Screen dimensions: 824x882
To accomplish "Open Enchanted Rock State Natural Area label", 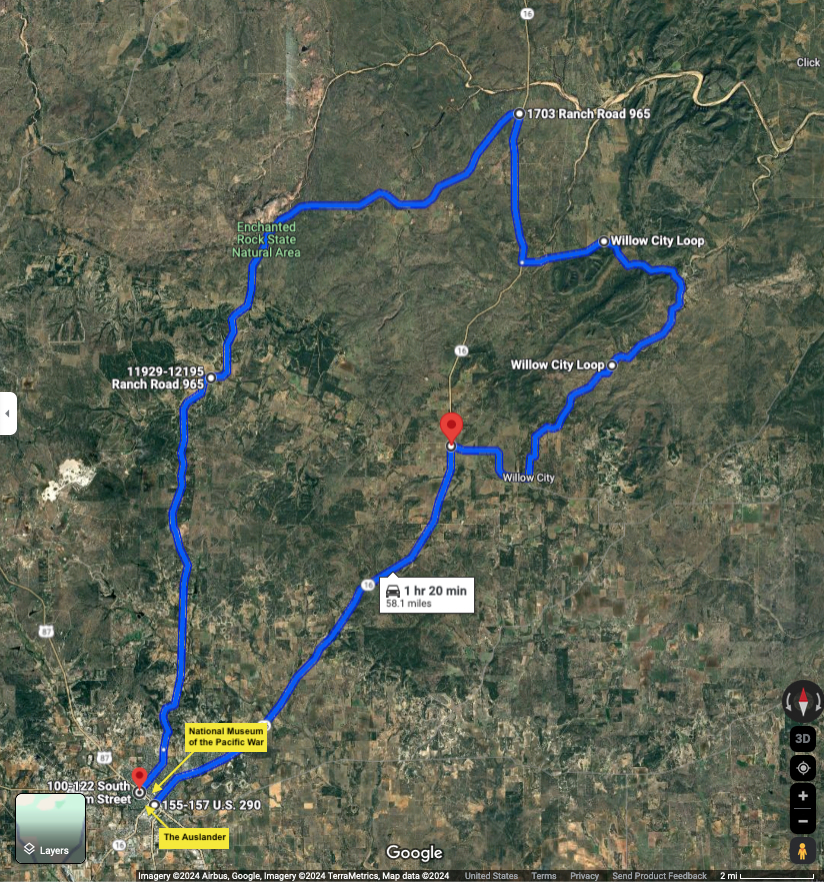I will pos(267,240).
